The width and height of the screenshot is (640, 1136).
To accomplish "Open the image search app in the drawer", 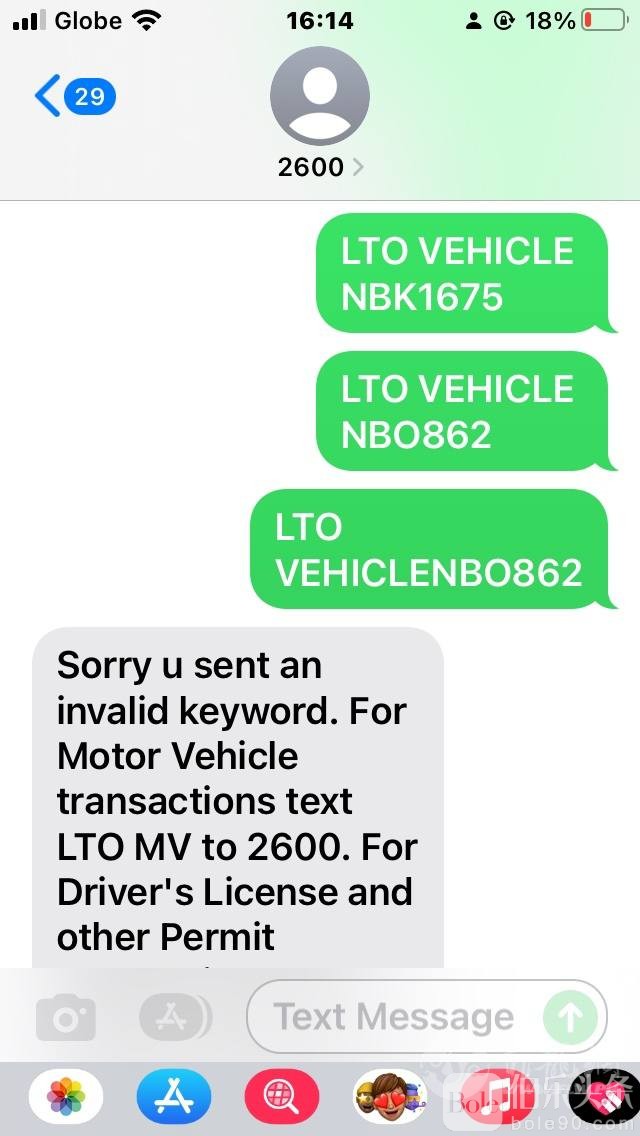I will click(x=281, y=1099).
